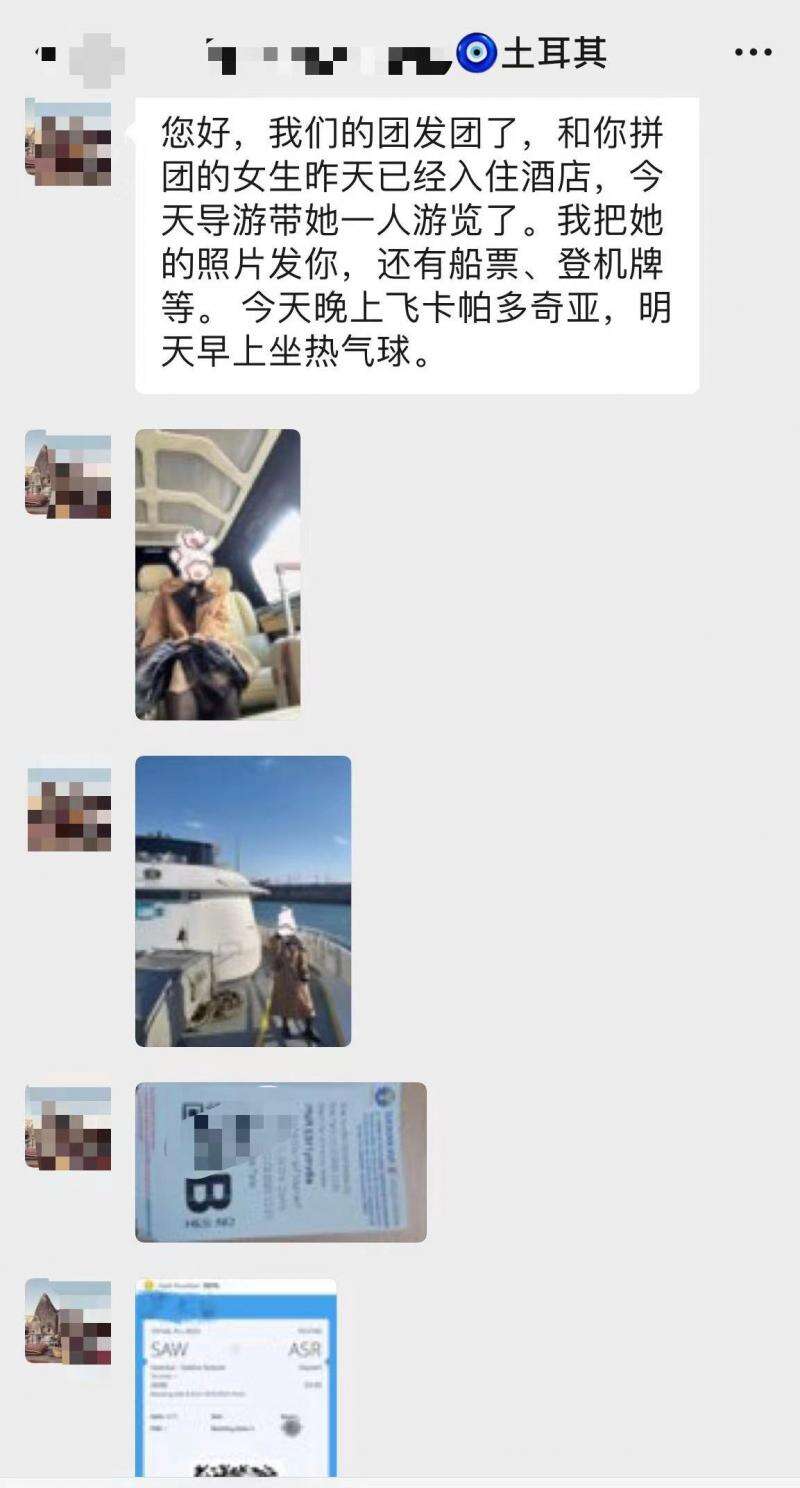This screenshot has height=1488, width=800.
Task: Open the chat options three-dot menu
Action: (753, 53)
